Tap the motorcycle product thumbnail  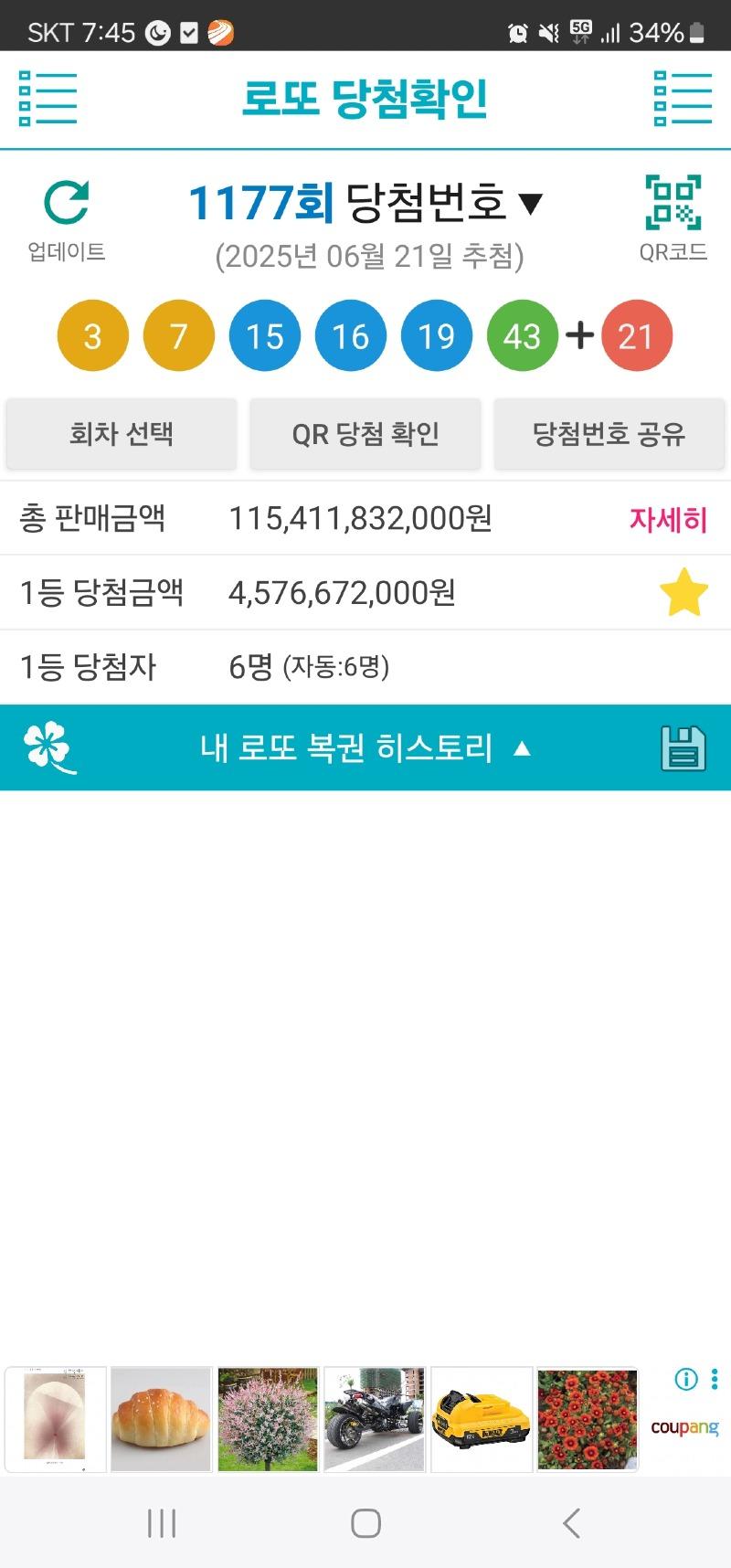[x=374, y=1417]
